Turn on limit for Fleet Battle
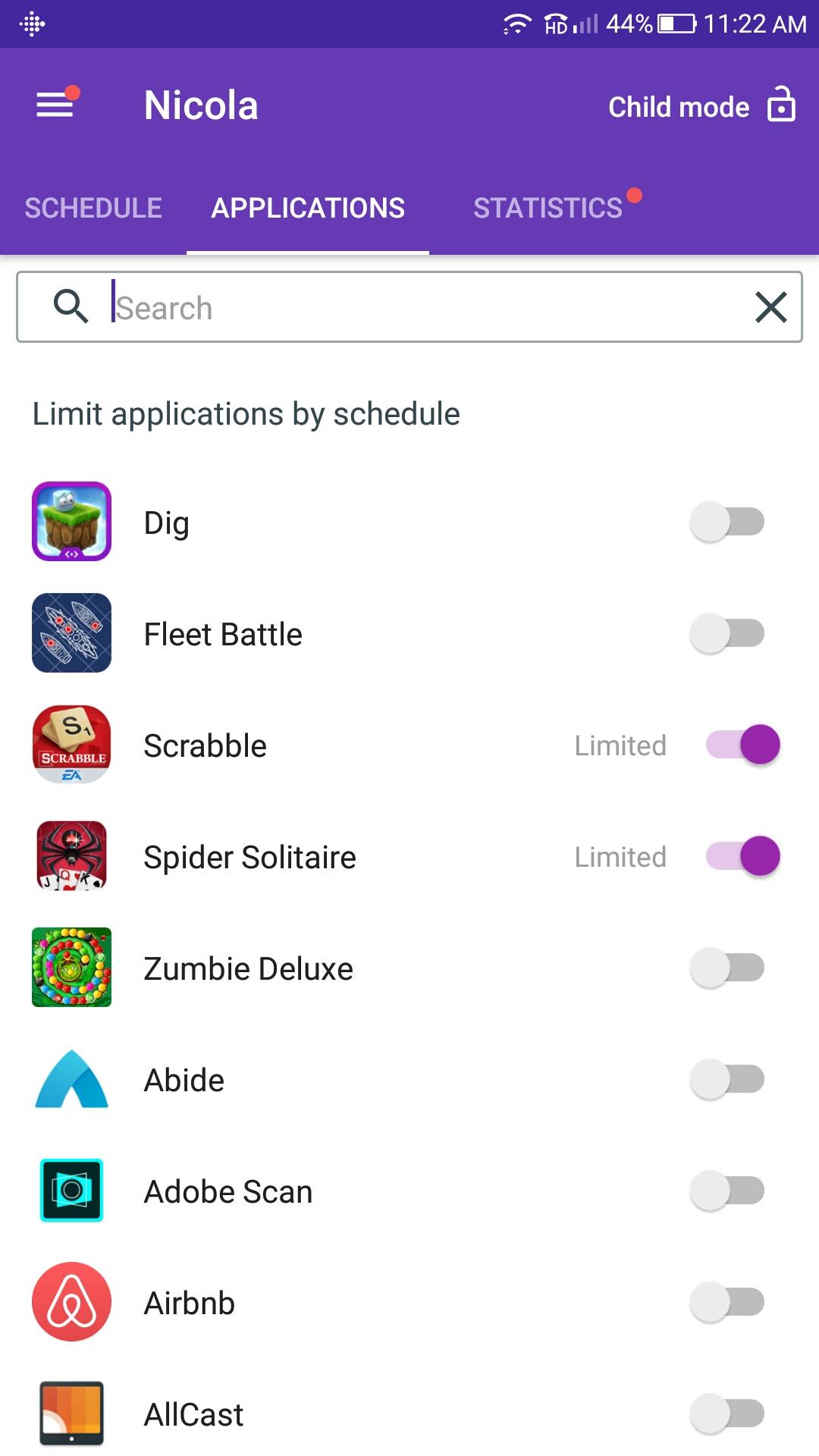 click(x=726, y=633)
